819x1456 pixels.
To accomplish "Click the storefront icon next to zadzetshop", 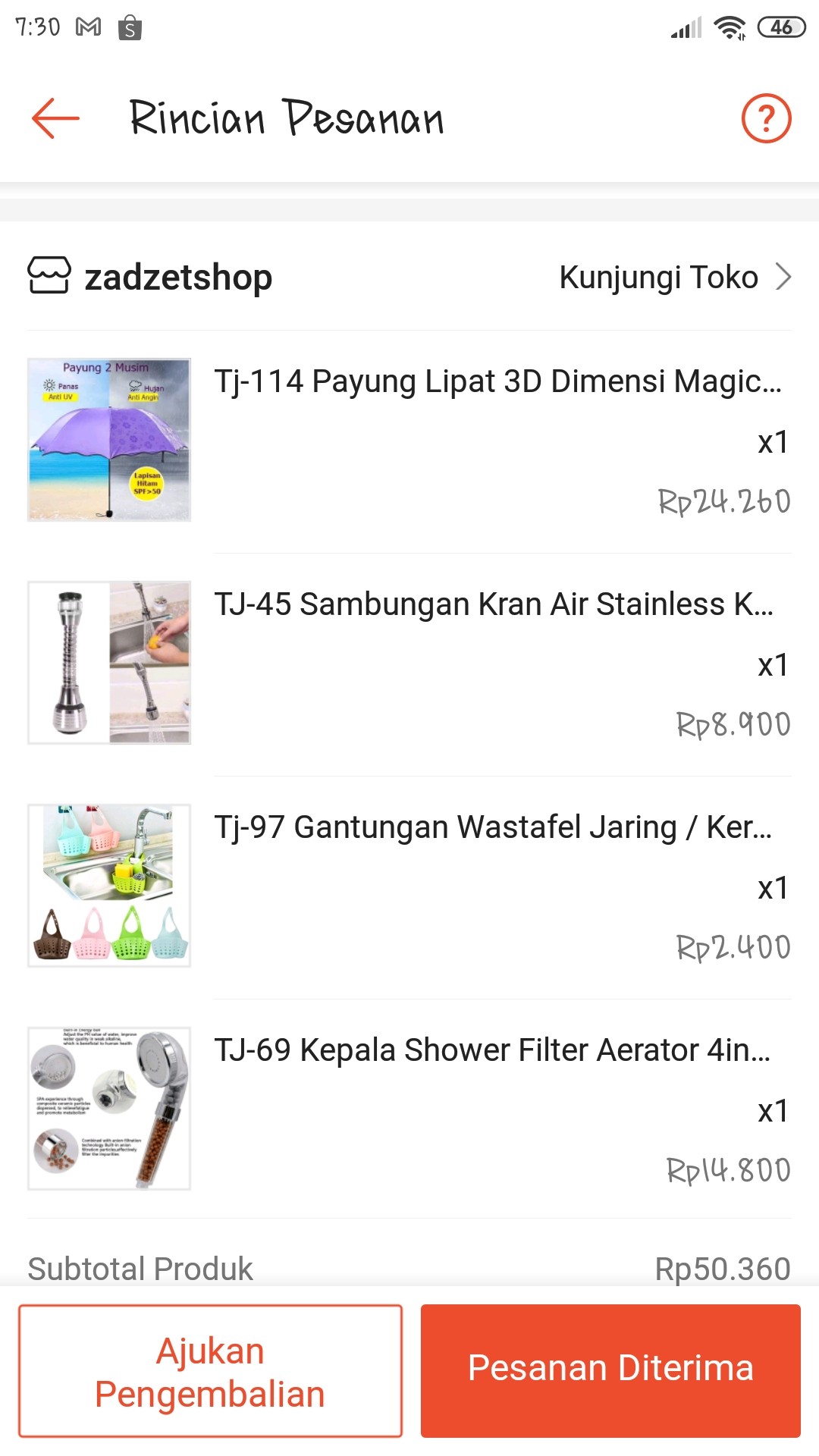I will 50,276.
